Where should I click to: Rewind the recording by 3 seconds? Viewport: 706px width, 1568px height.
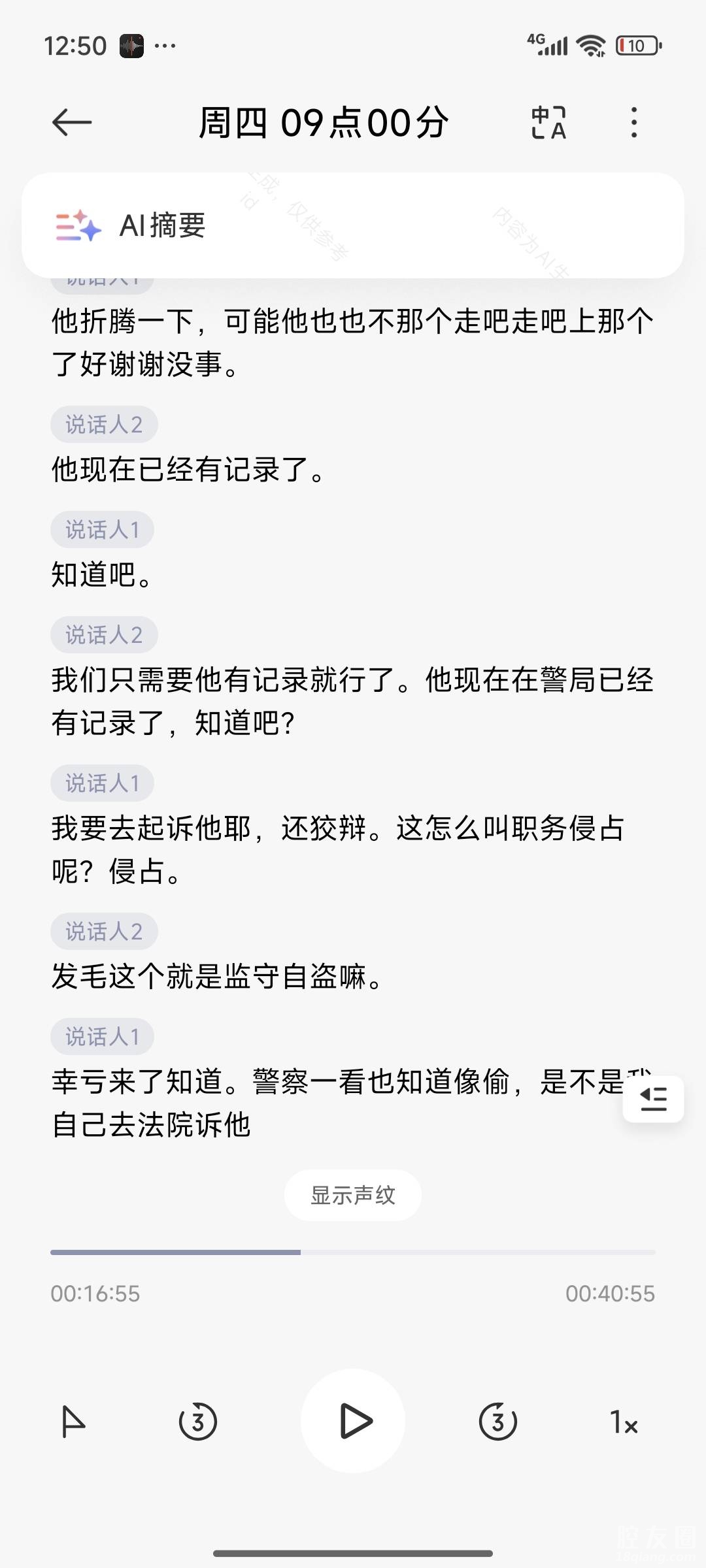(197, 1421)
